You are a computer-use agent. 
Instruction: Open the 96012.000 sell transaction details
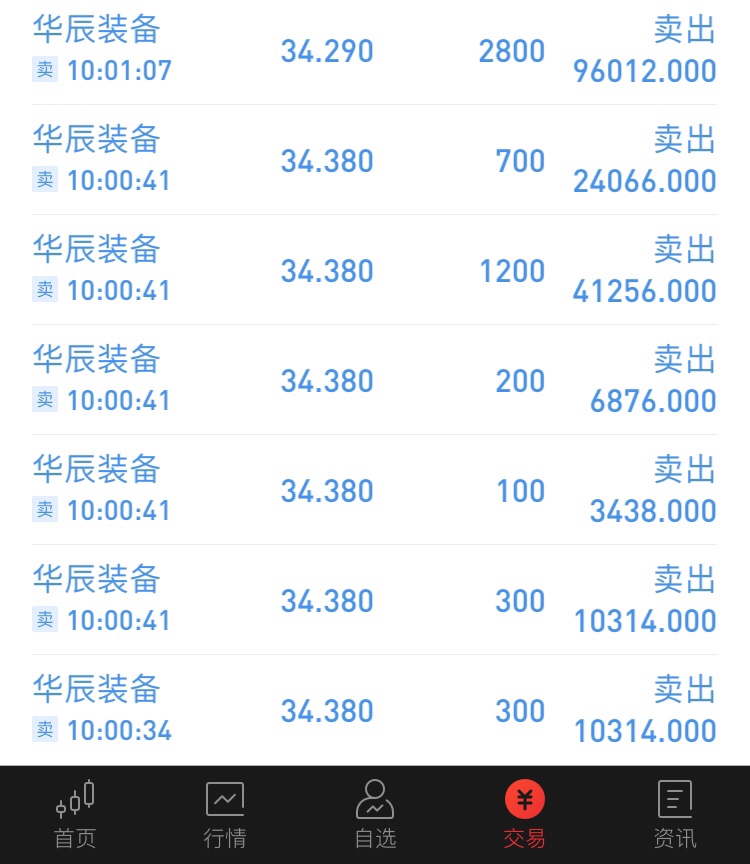[x=644, y=71]
